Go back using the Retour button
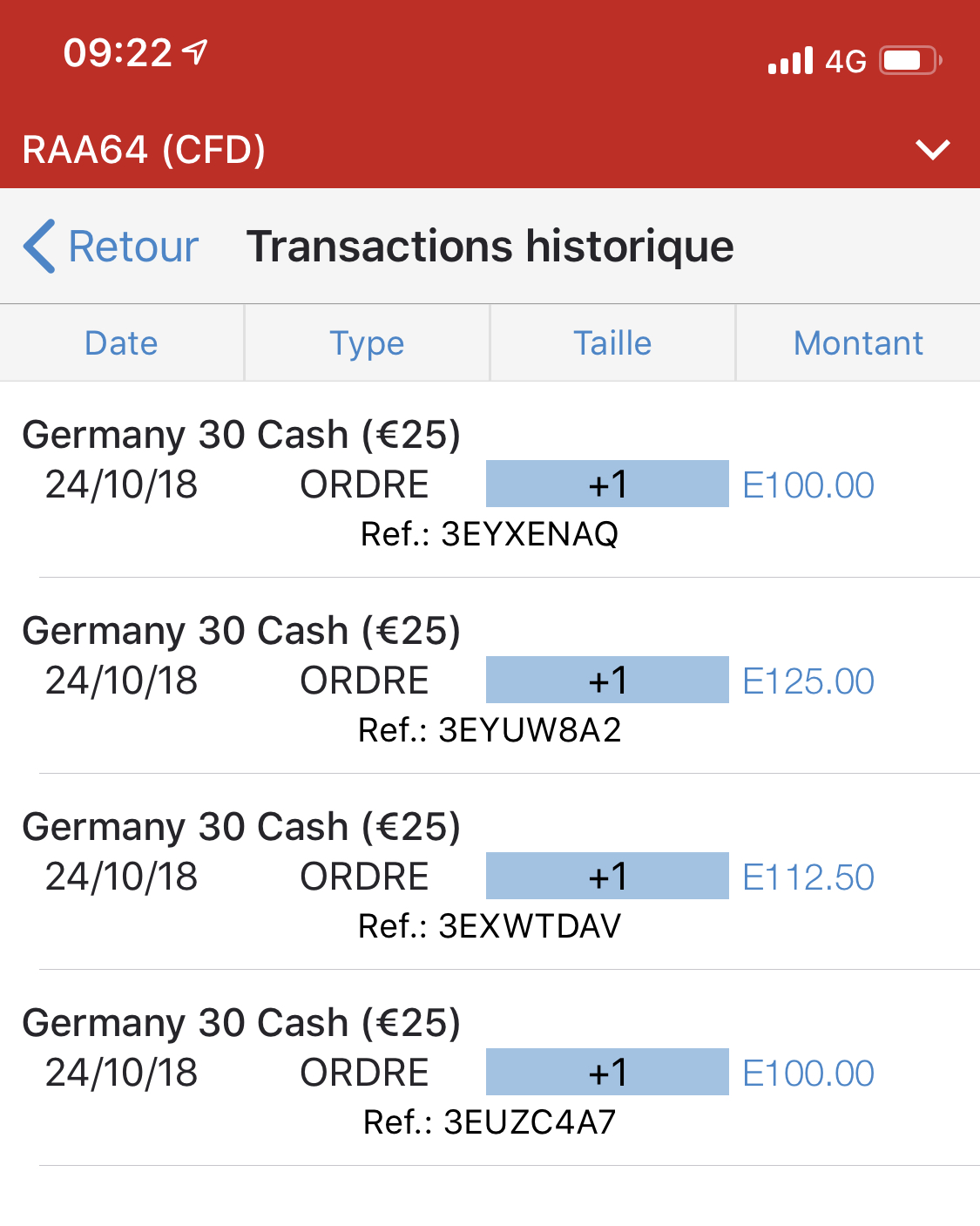 [x=112, y=247]
